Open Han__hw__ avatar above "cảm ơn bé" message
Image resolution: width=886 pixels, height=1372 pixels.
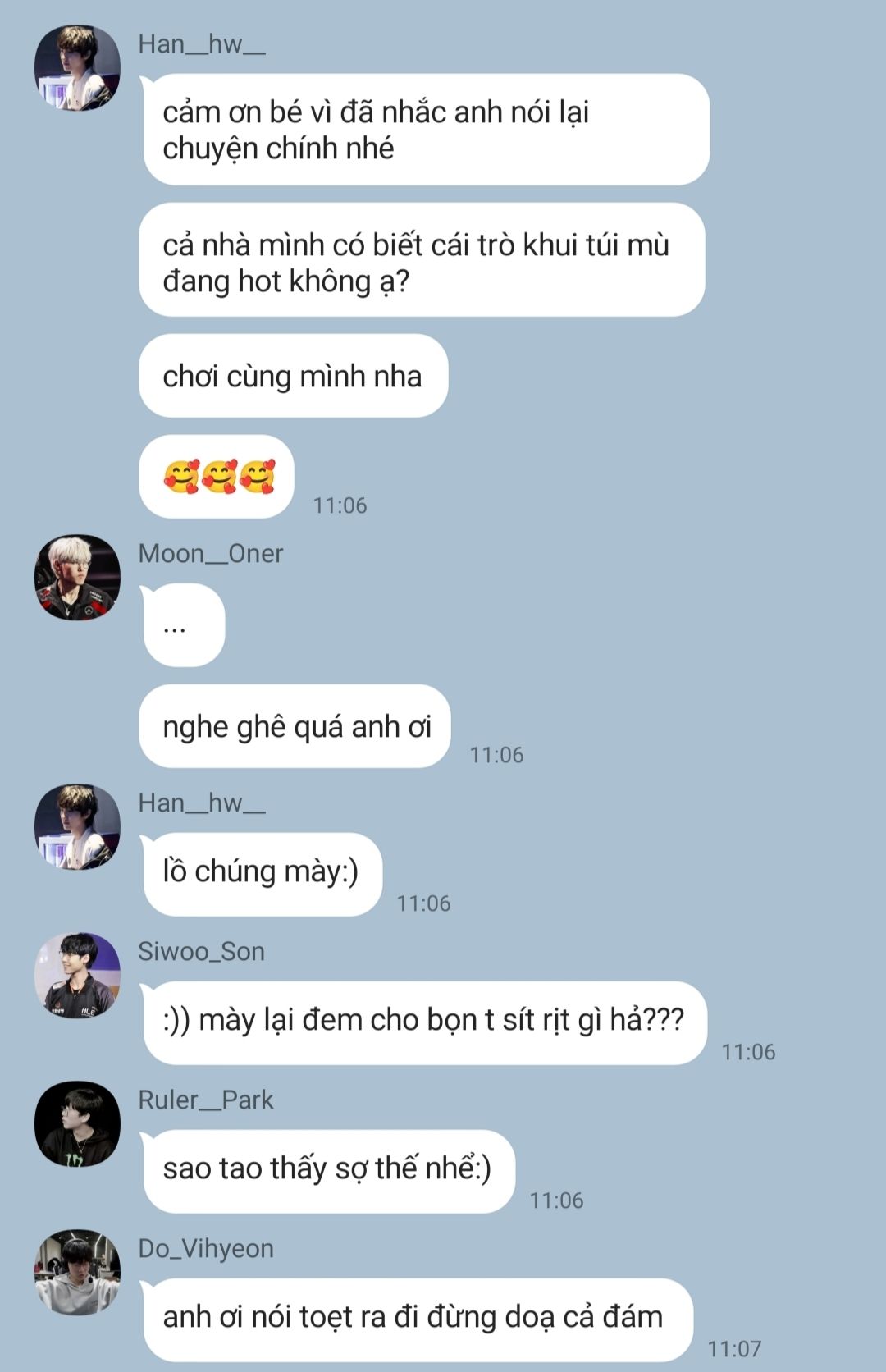77,68
